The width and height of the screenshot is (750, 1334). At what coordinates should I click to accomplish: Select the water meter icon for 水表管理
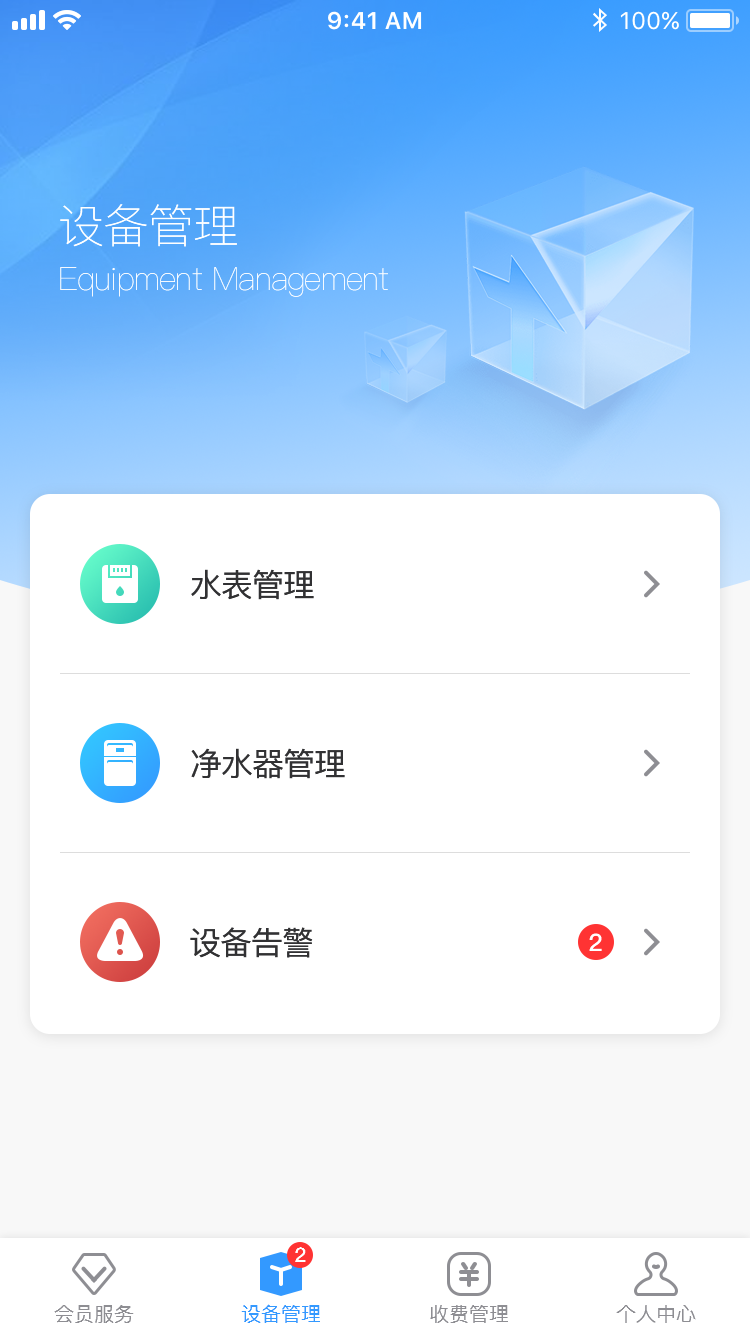(120, 583)
